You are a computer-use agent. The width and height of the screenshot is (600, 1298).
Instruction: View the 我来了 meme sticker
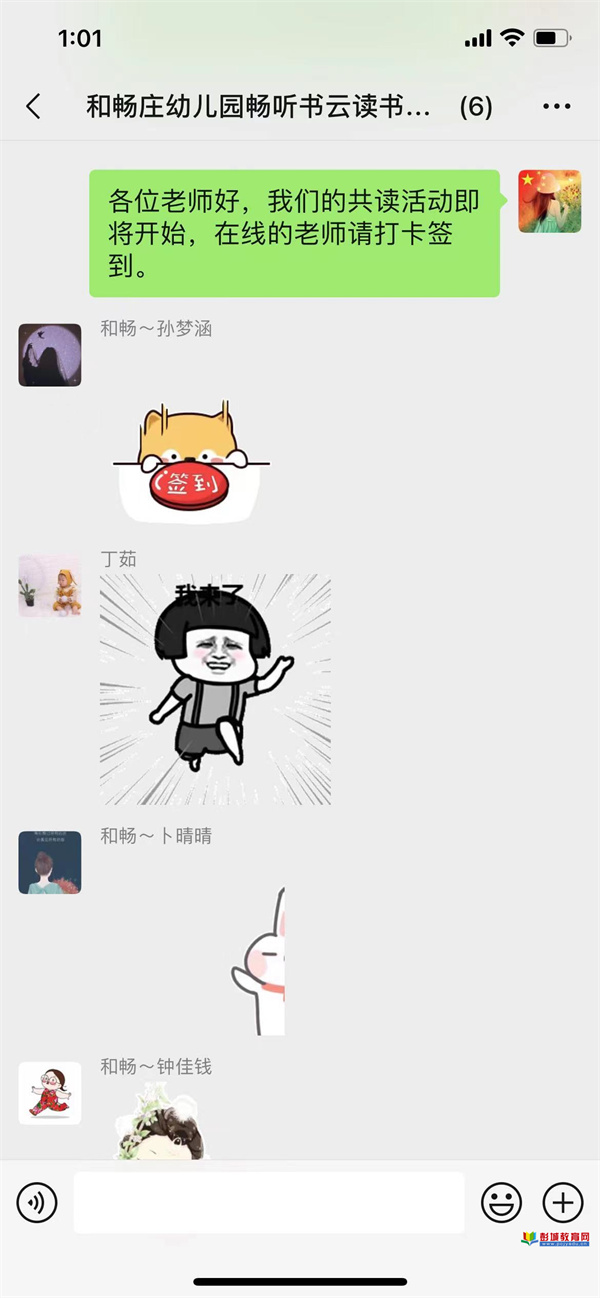click(215, 689)
